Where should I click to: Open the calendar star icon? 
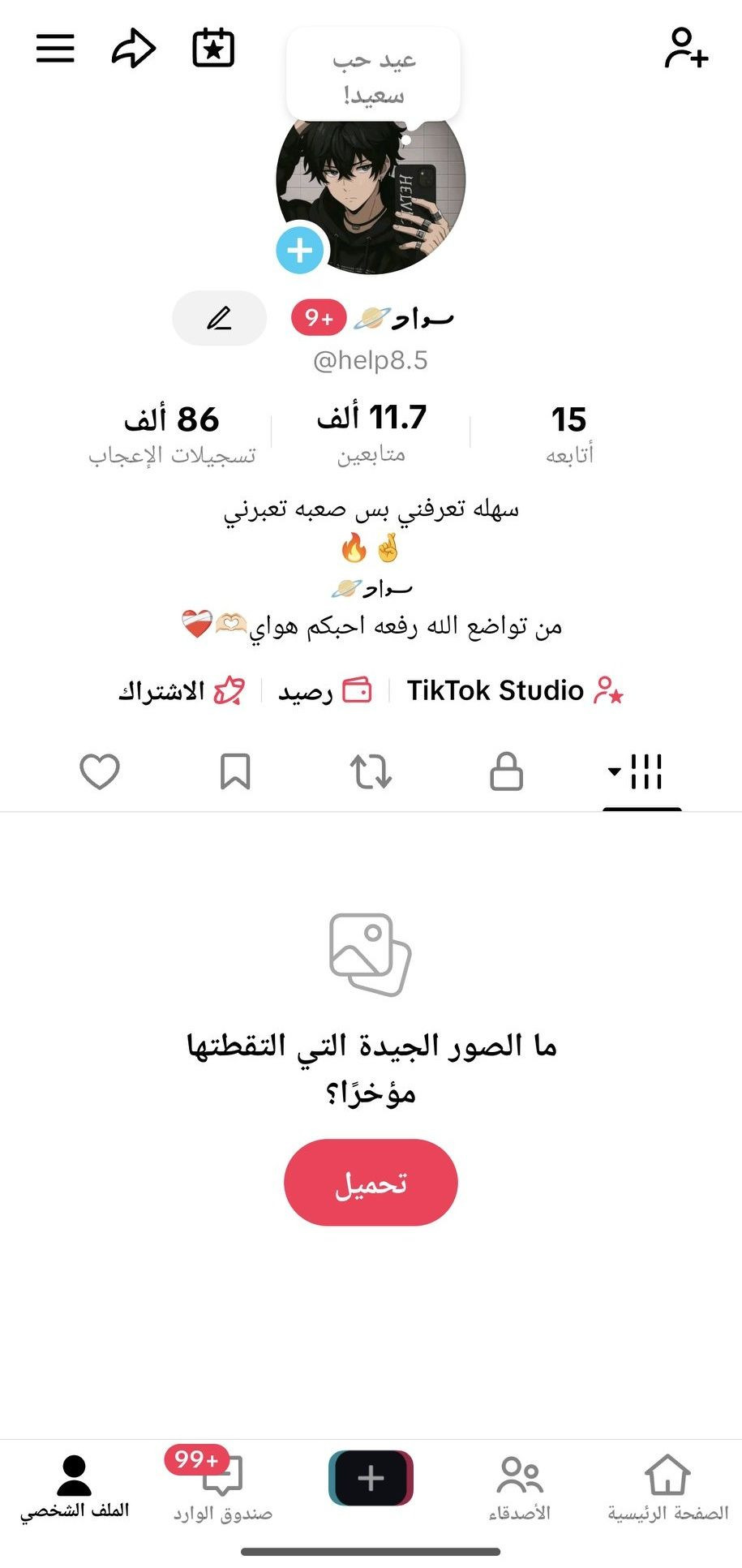(x=213, y=49)
